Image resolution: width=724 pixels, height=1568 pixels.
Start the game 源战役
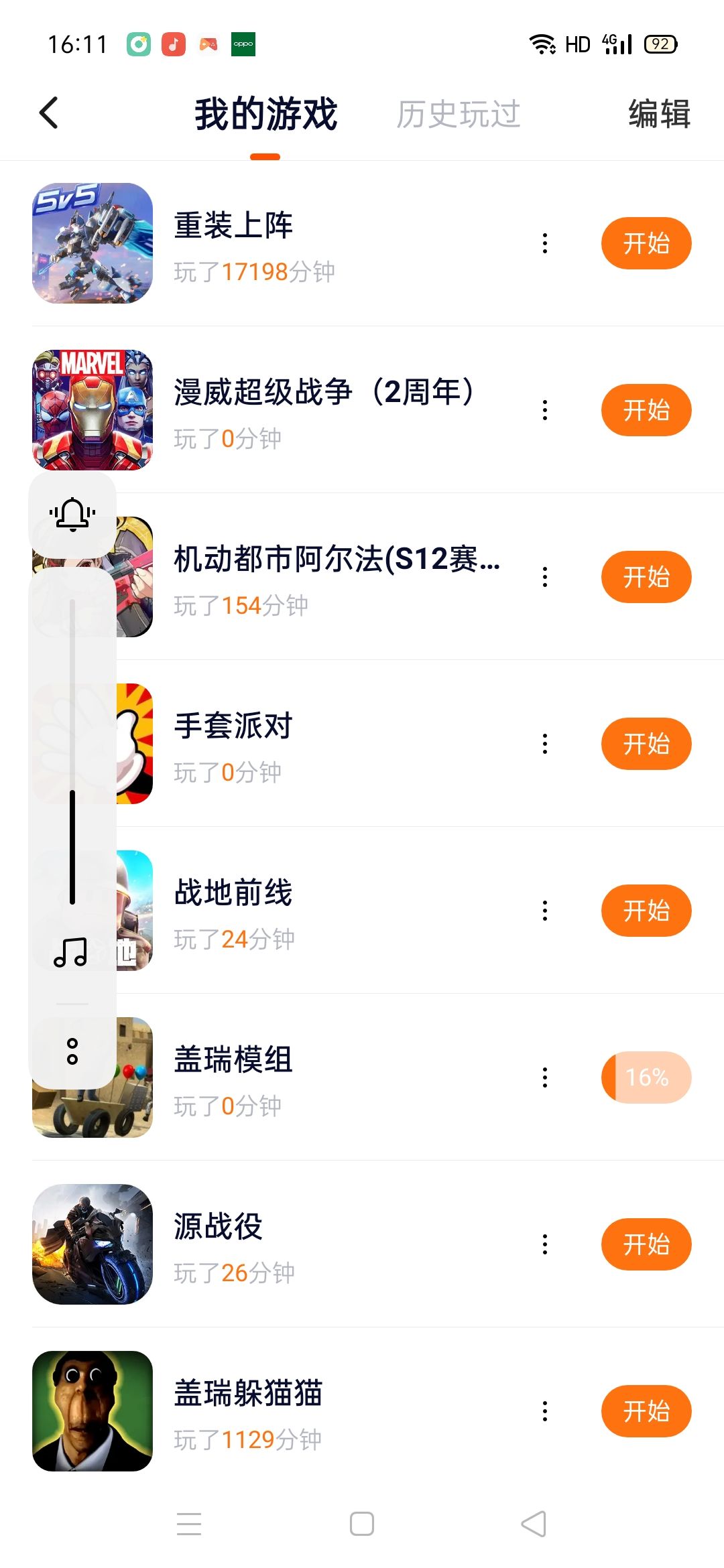coord(646,1244)
